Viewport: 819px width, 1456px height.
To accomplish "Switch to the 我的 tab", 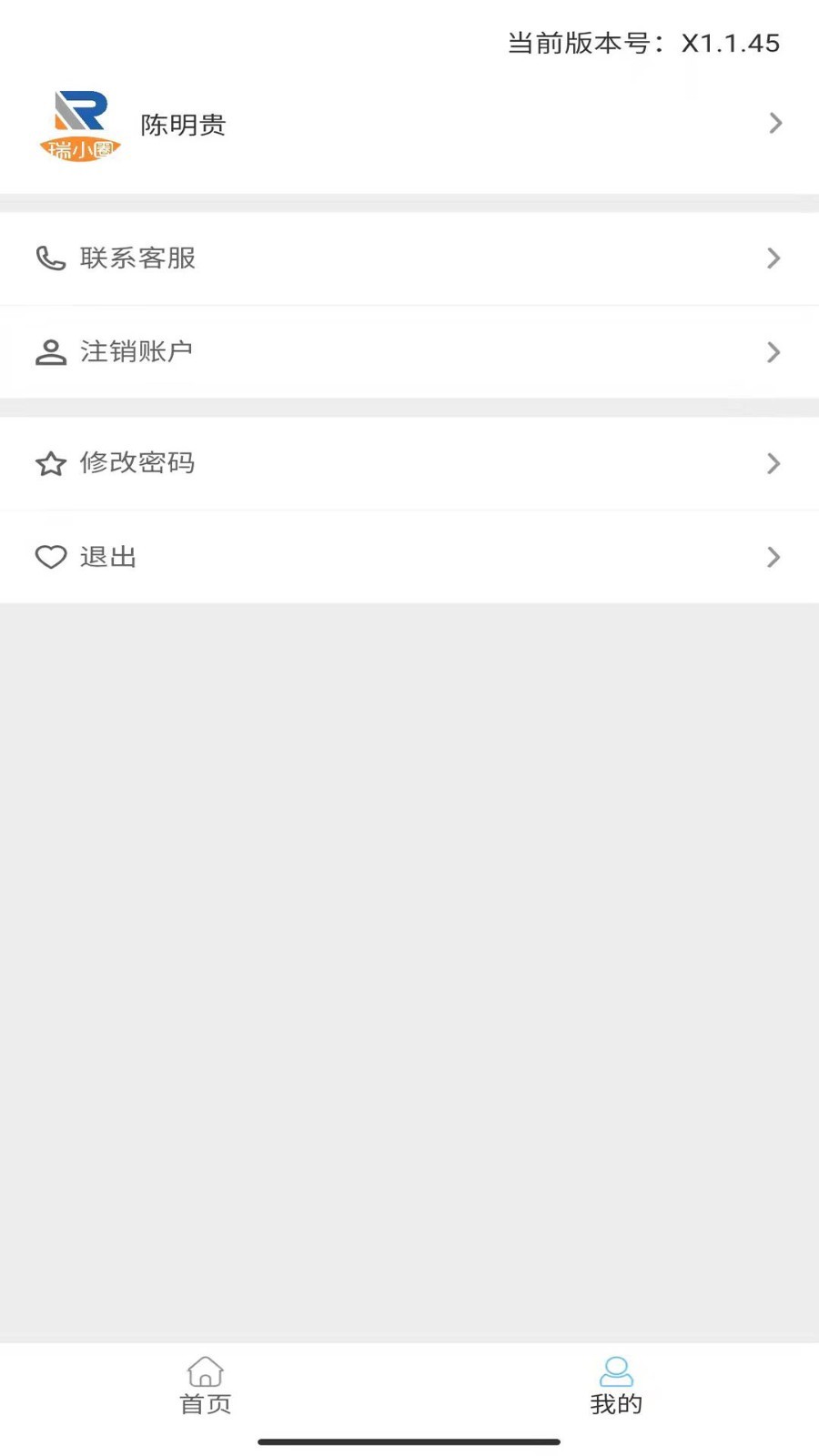I will 616,1386.
